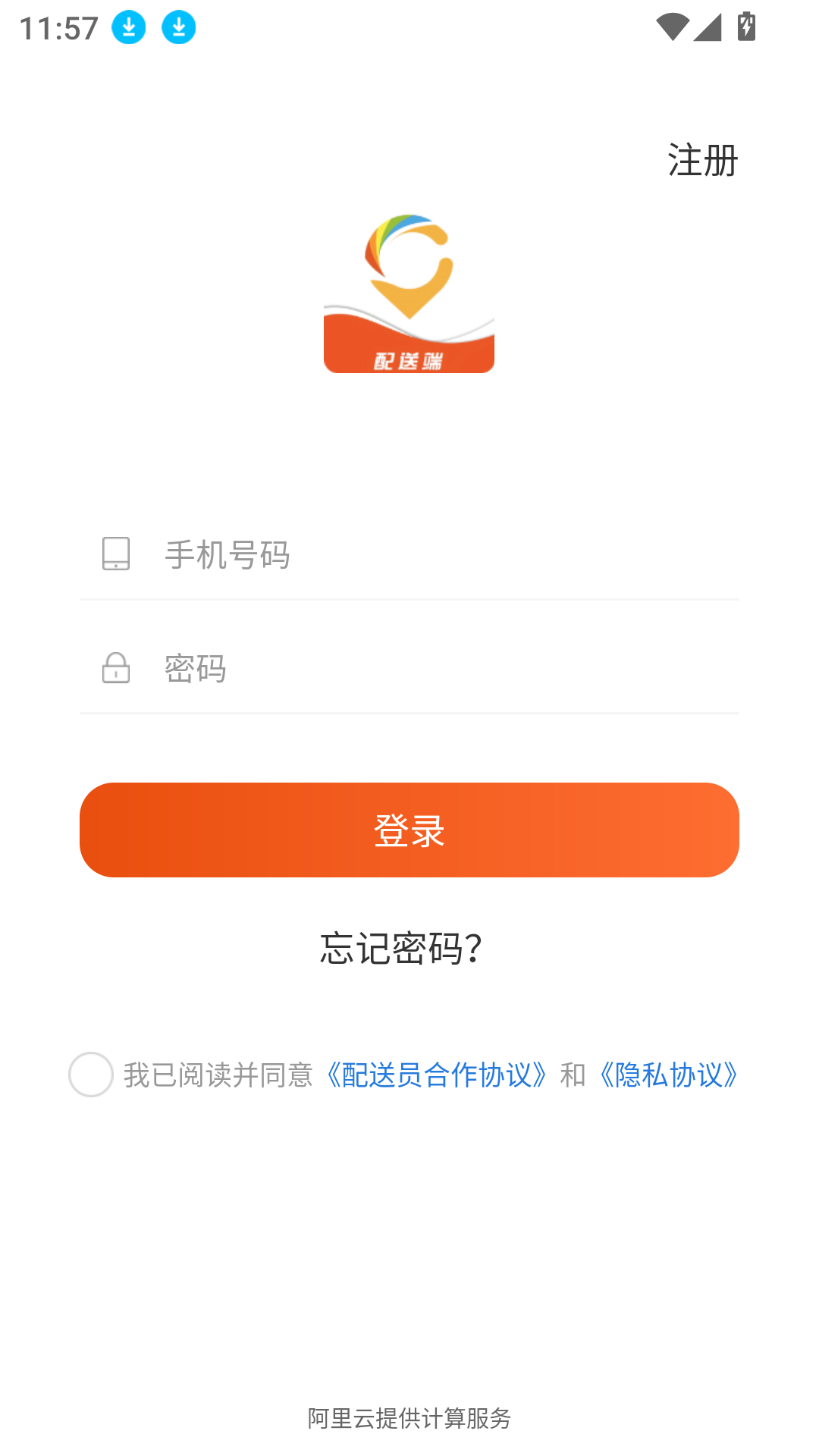Viewport: 819px width, 1456px height.
Task: Click the first download icon in the status bar
Action: [129, 27]
